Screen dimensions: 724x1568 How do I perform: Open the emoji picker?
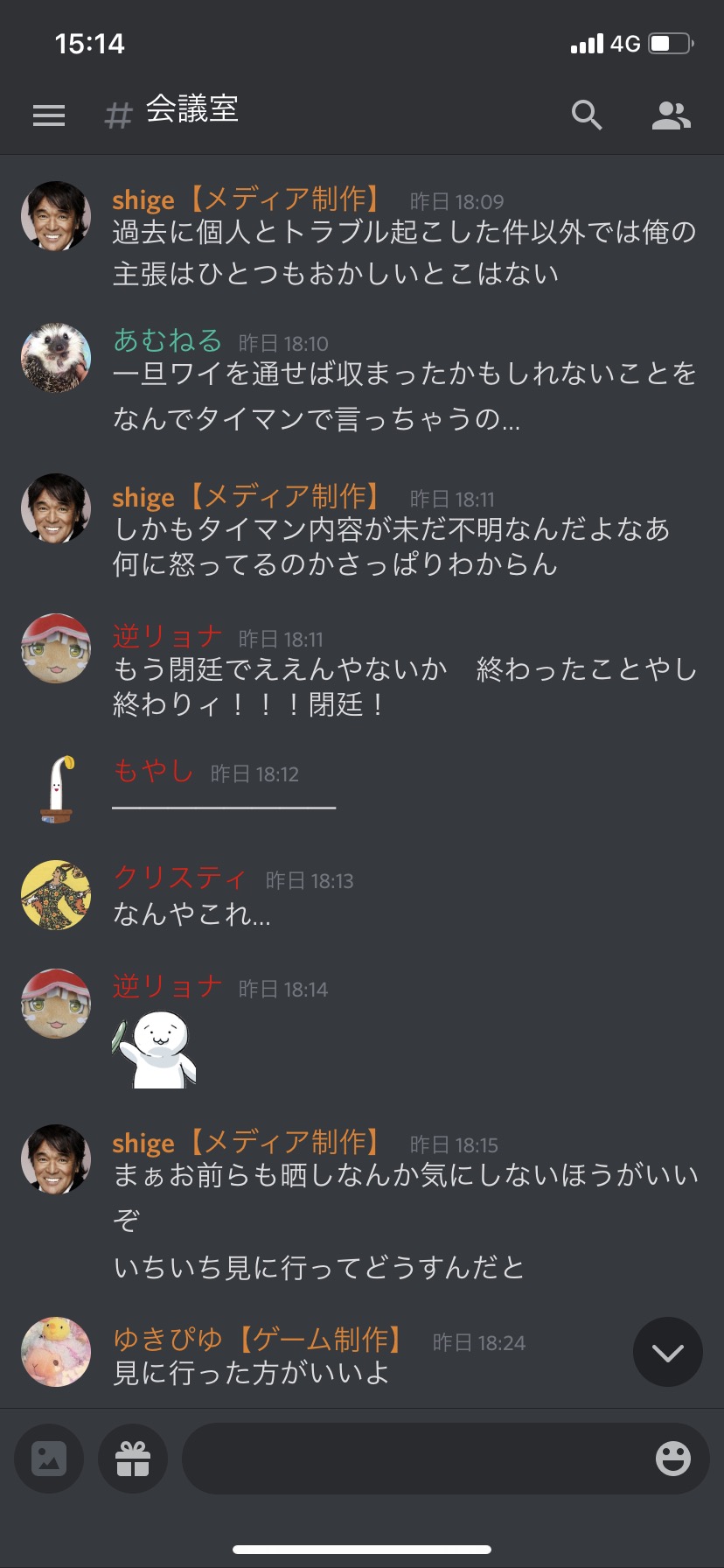point(673,1459)
